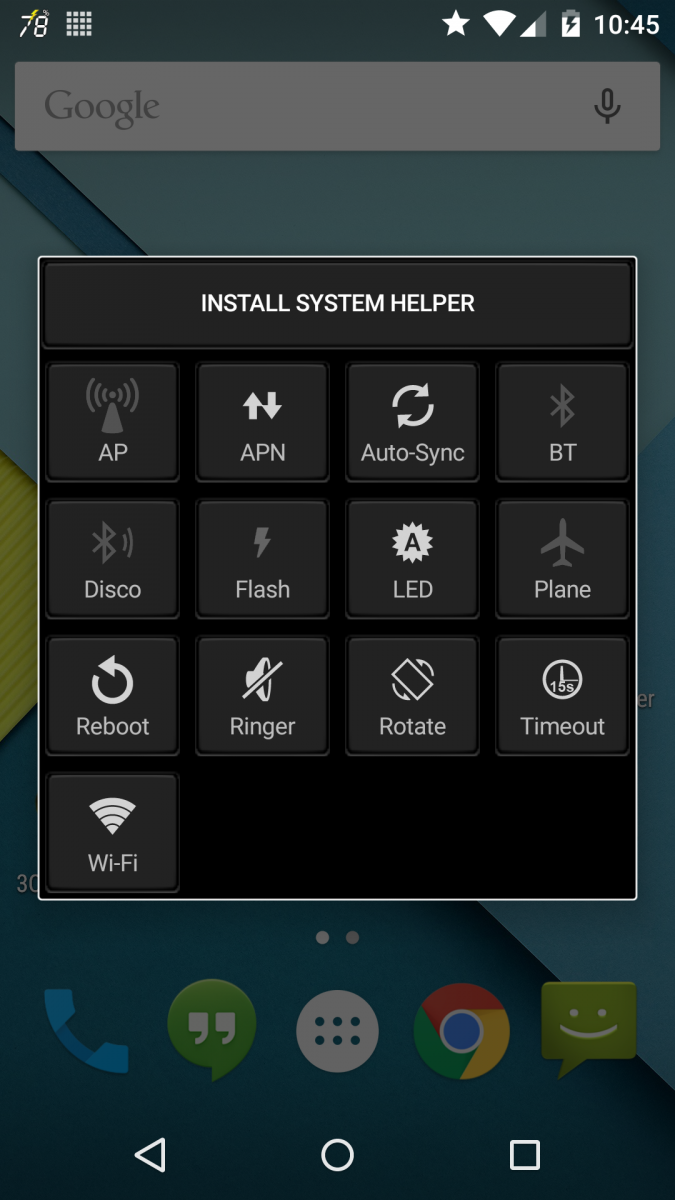Change the screen Timeout tile
Image resolution: width=675 pixels, height=1200 pixels.
tap(562, 695)
